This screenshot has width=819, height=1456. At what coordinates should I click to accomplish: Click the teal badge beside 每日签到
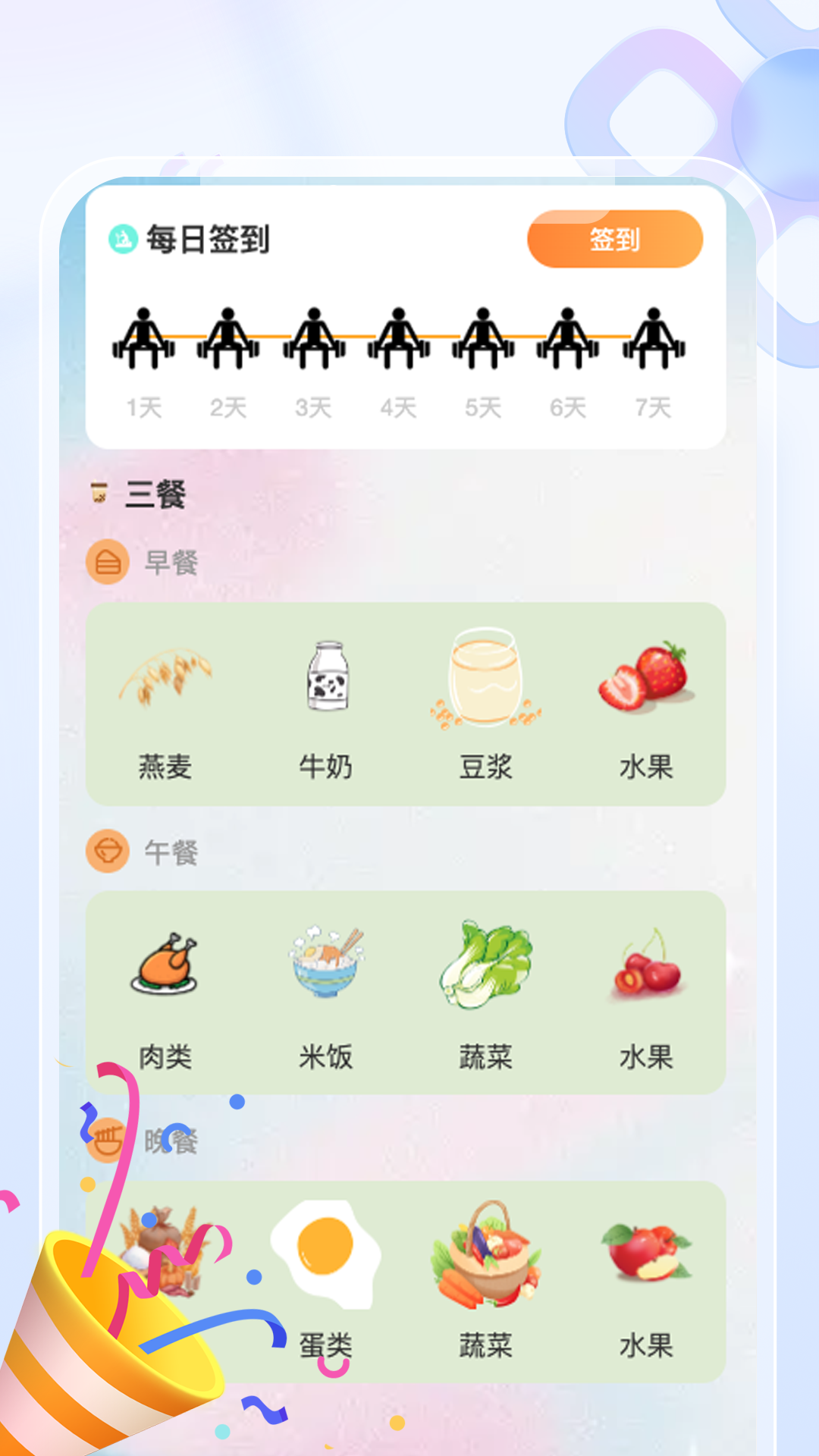point(120,239)
